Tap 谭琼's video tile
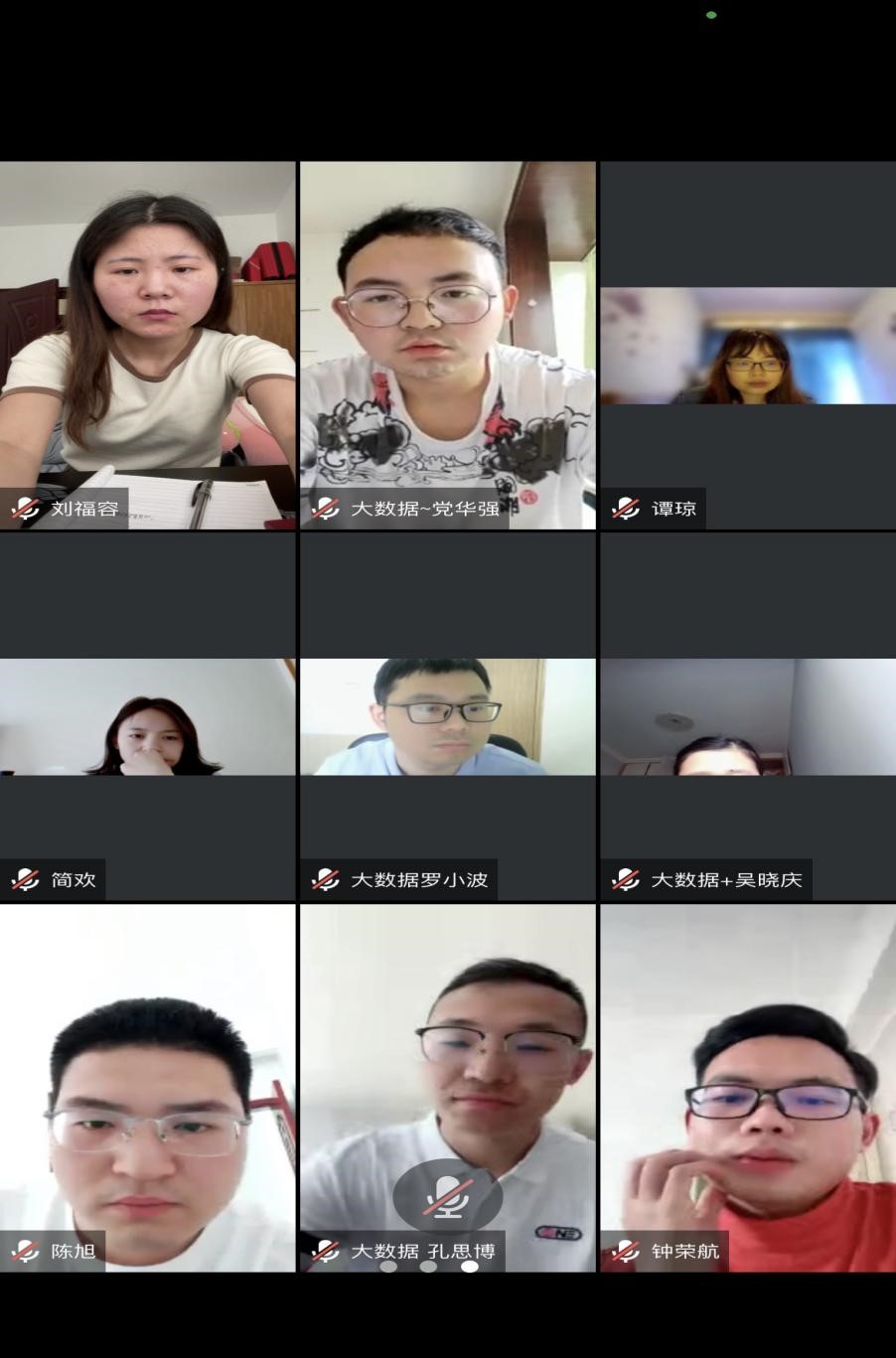 pyautogui.click(x=747, y=345)
